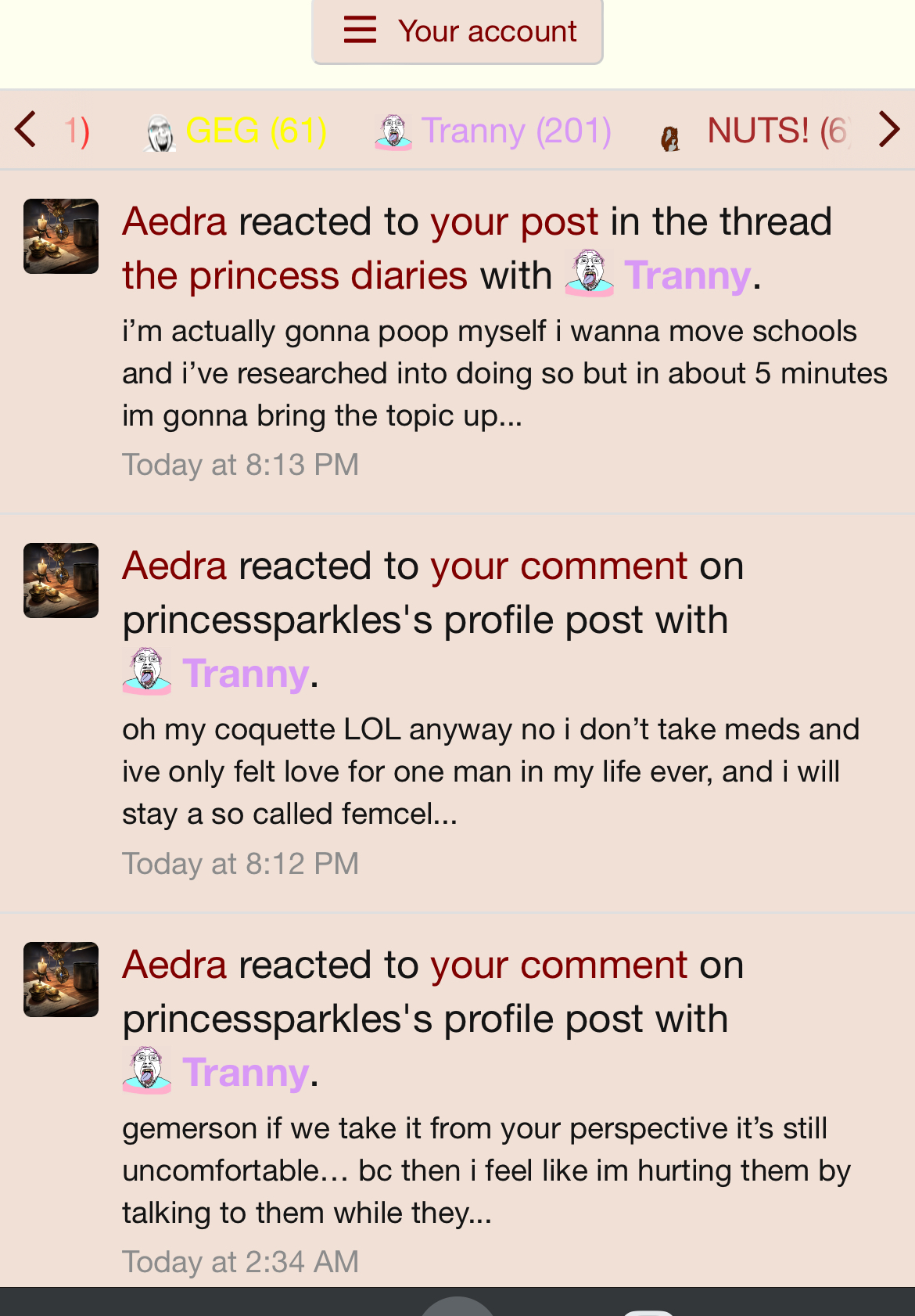Open the Your account menu
The image size is (915, 1316).
tap(457, 32)
